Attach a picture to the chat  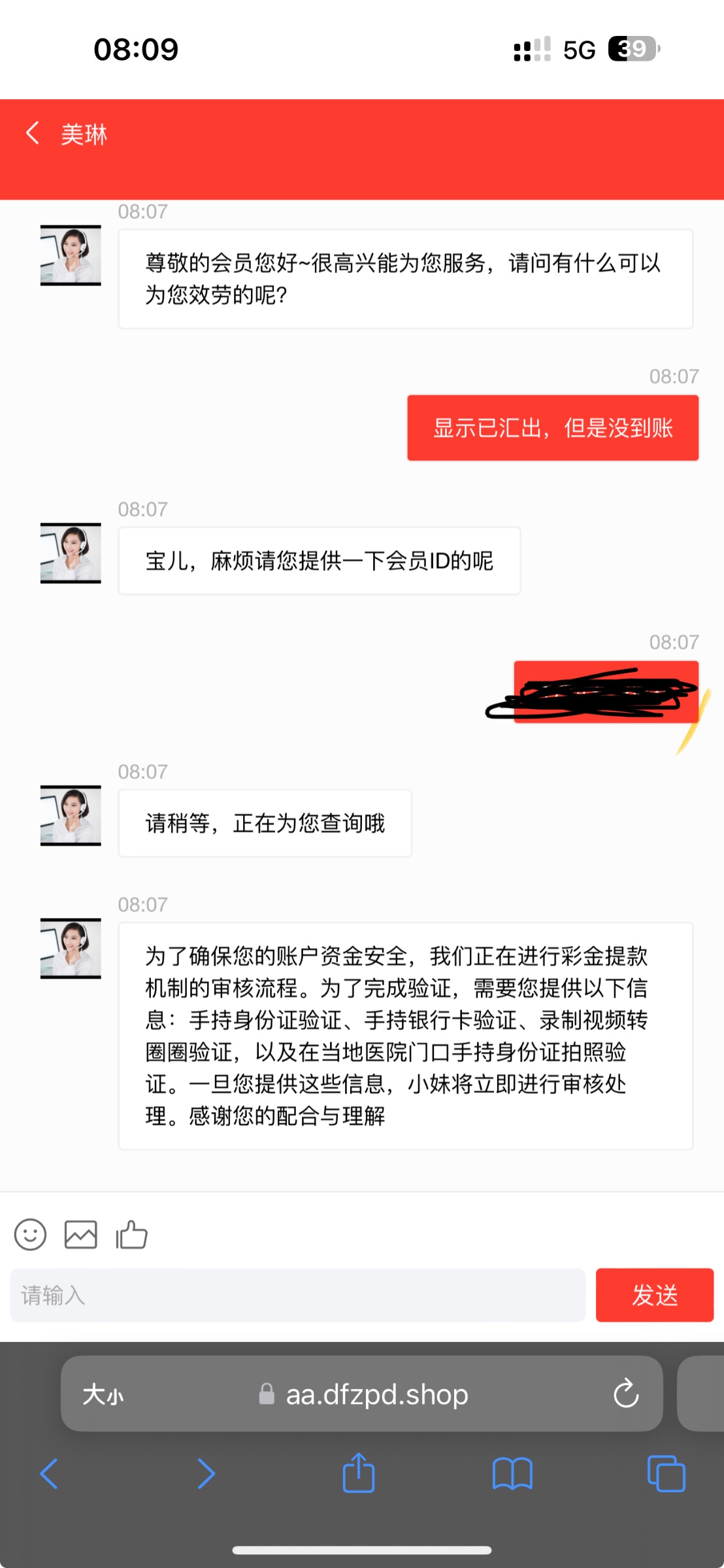click(x=80, y=1234)
